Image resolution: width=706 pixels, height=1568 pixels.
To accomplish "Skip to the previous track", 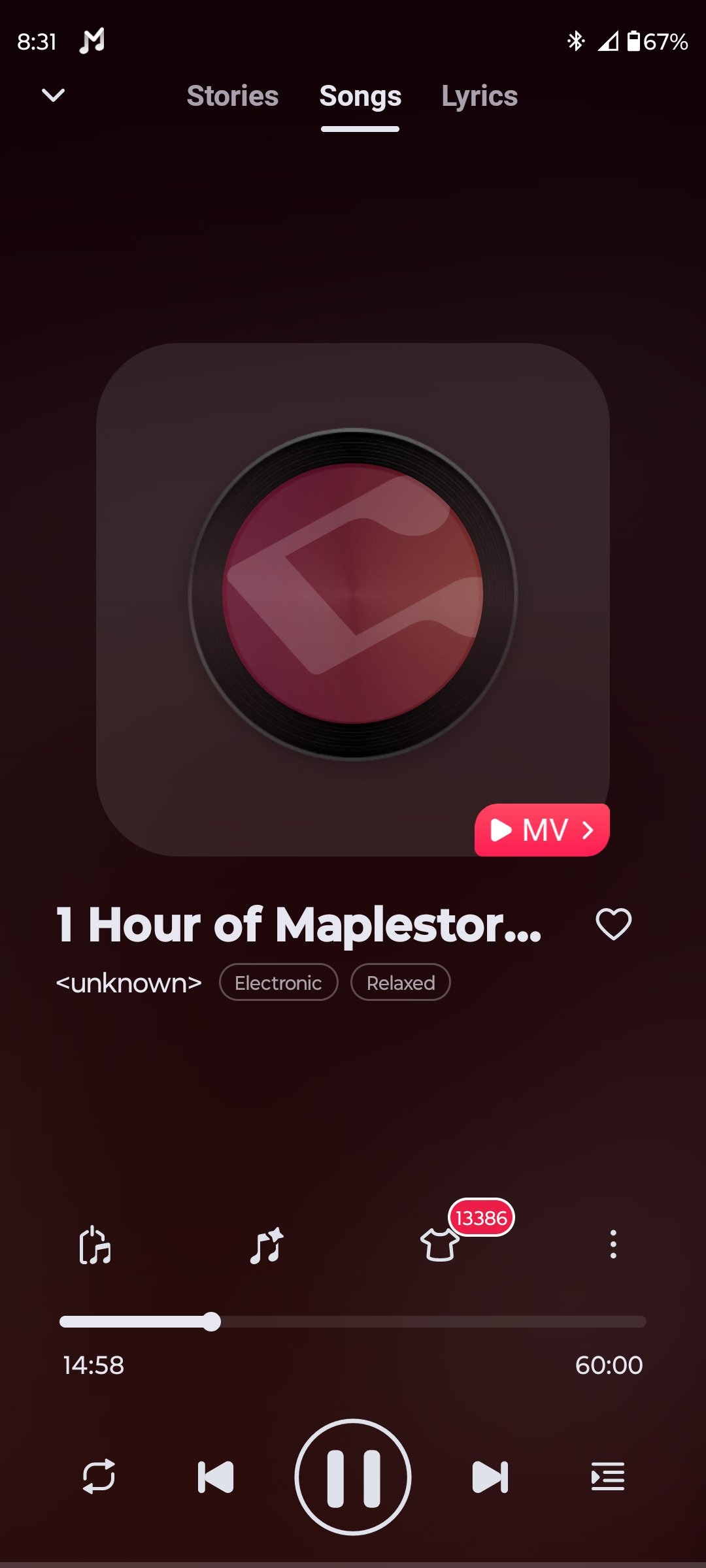I will click(x=216, y=1477).
